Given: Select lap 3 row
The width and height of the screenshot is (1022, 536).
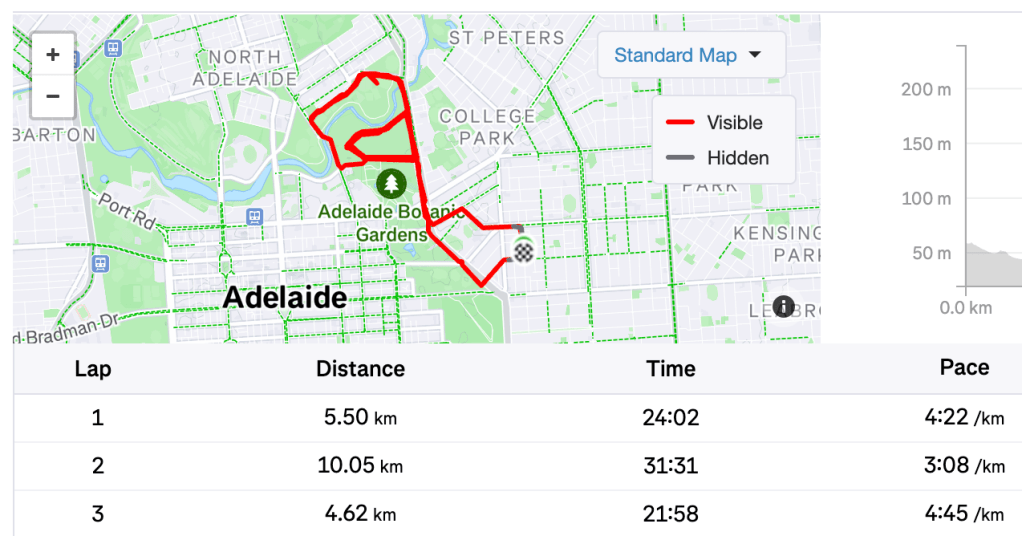Looking at the screenshot, I should tap(518, 514).
